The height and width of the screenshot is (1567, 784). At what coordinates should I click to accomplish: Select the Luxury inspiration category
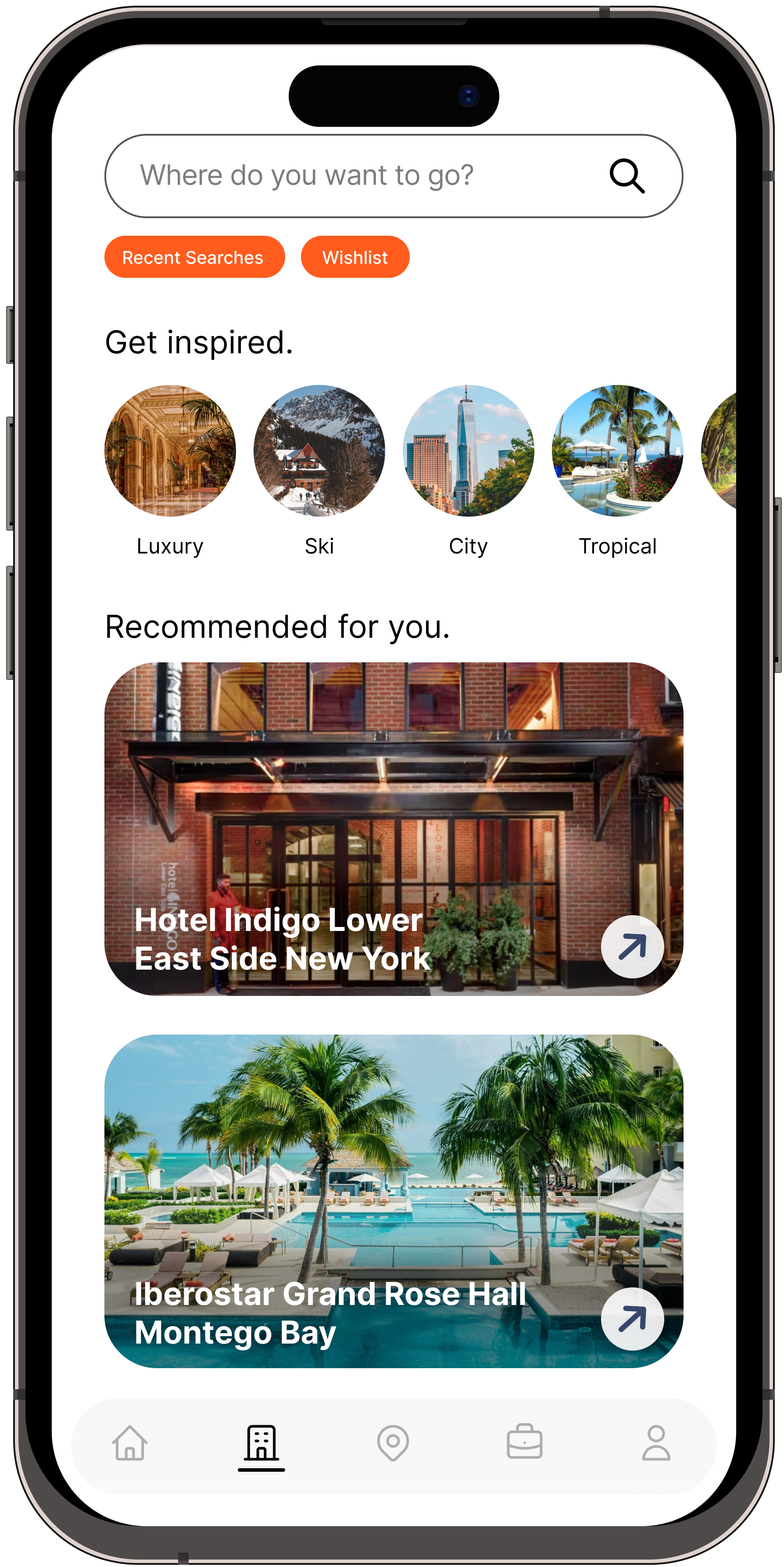(170, 451)
